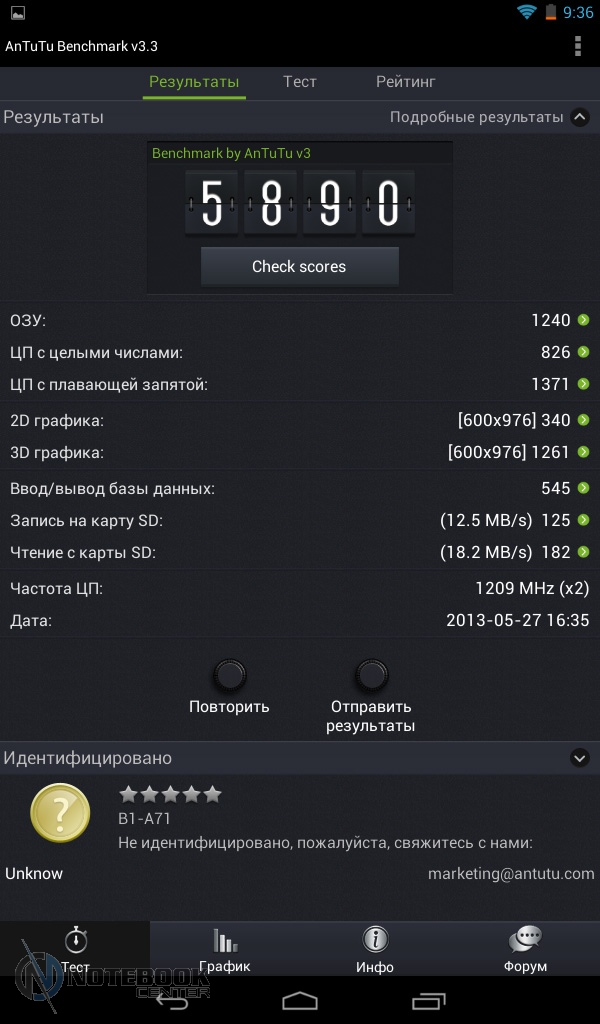Switch to the Тест top tab

299,82
